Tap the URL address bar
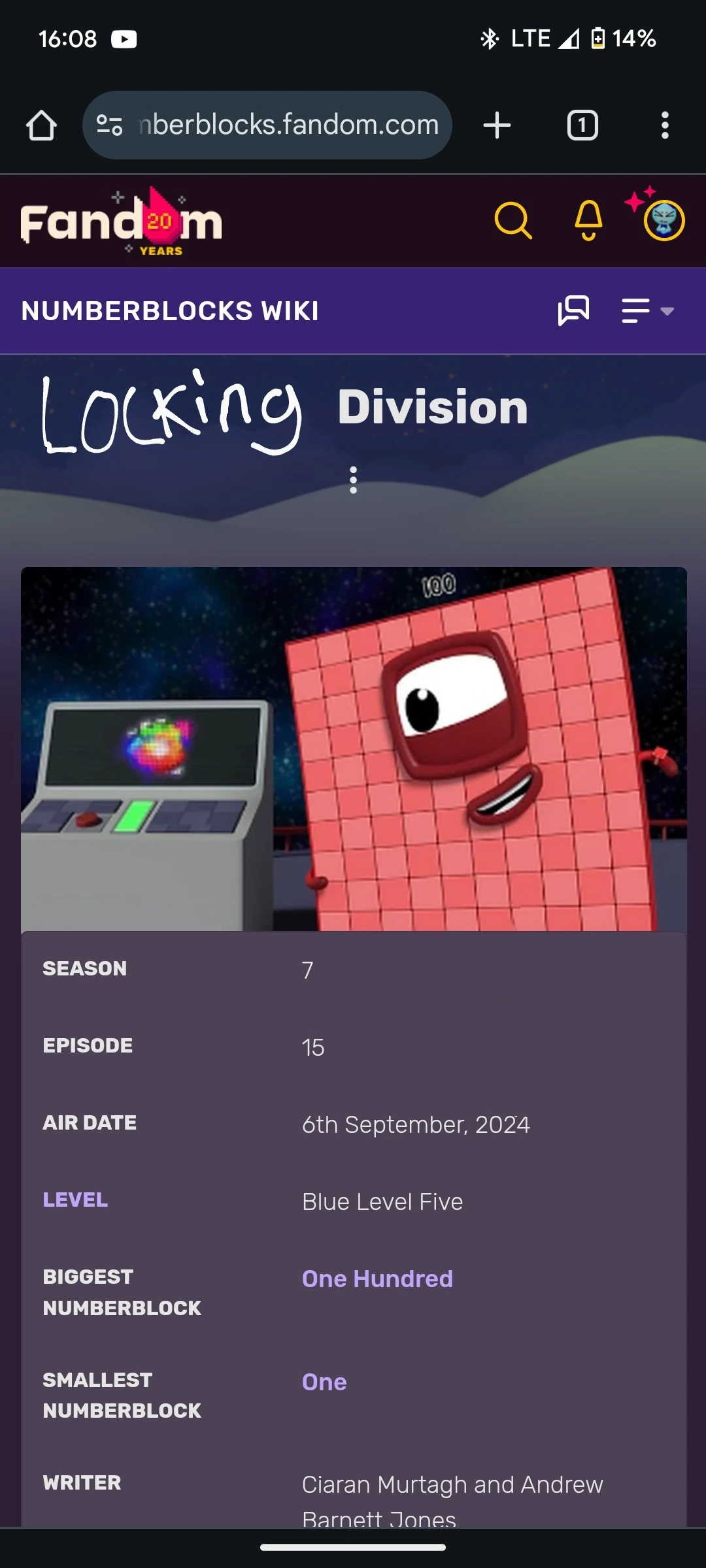706x1568 pixels. [x=288, y=125]
